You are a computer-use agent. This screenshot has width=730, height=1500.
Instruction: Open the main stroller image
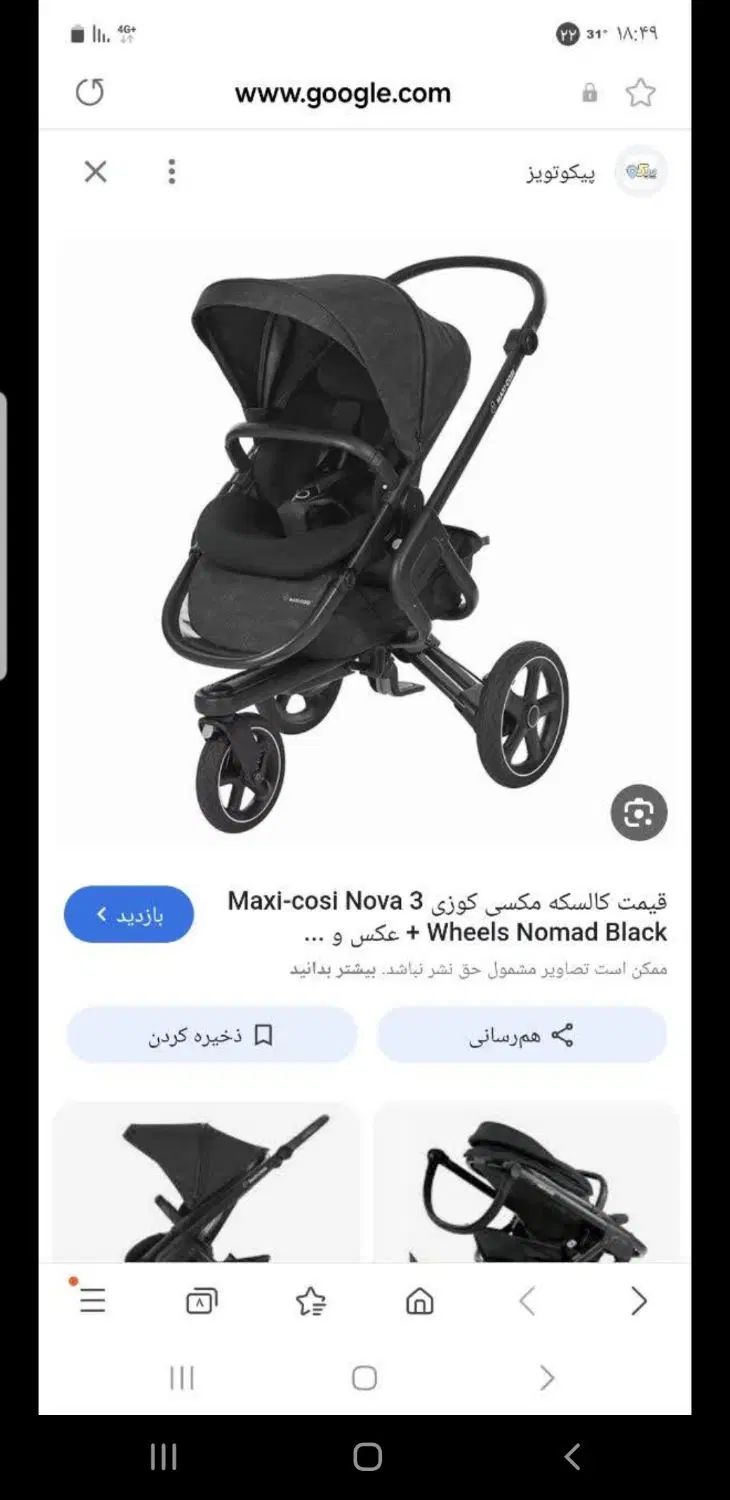pyautogui.click(x=365, y=540)
